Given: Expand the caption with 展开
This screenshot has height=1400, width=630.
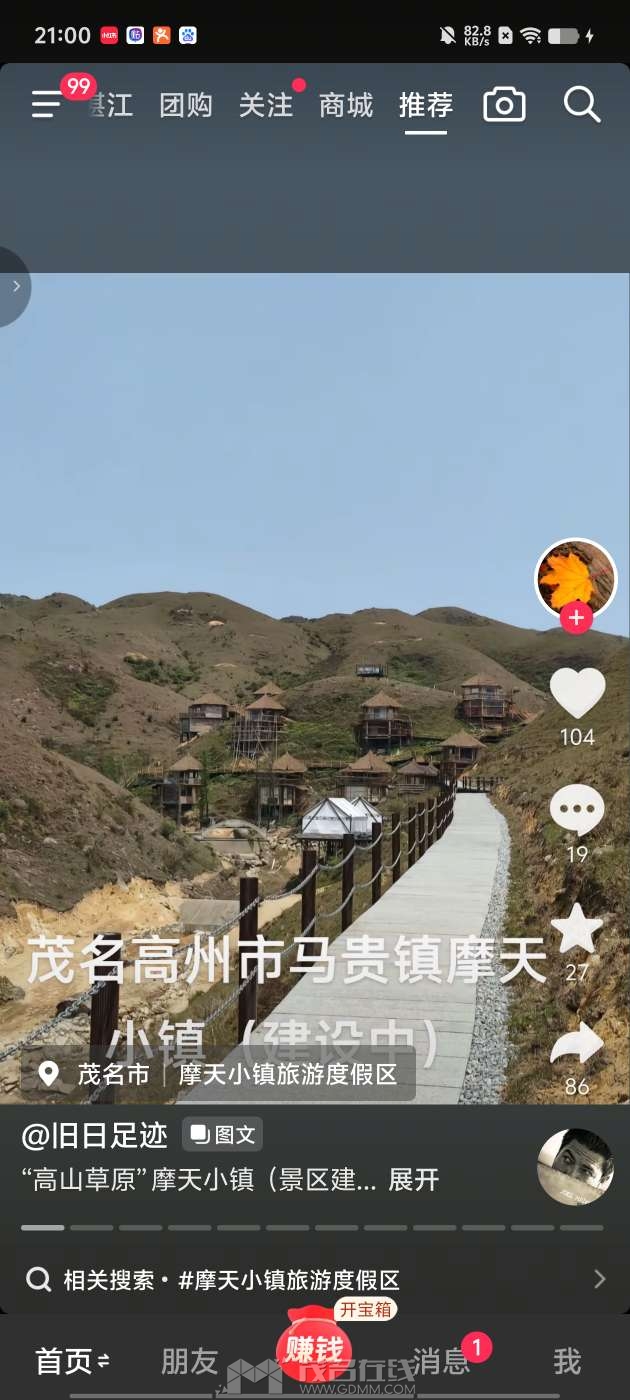Looking at the screenshot, I should 414,1180.
